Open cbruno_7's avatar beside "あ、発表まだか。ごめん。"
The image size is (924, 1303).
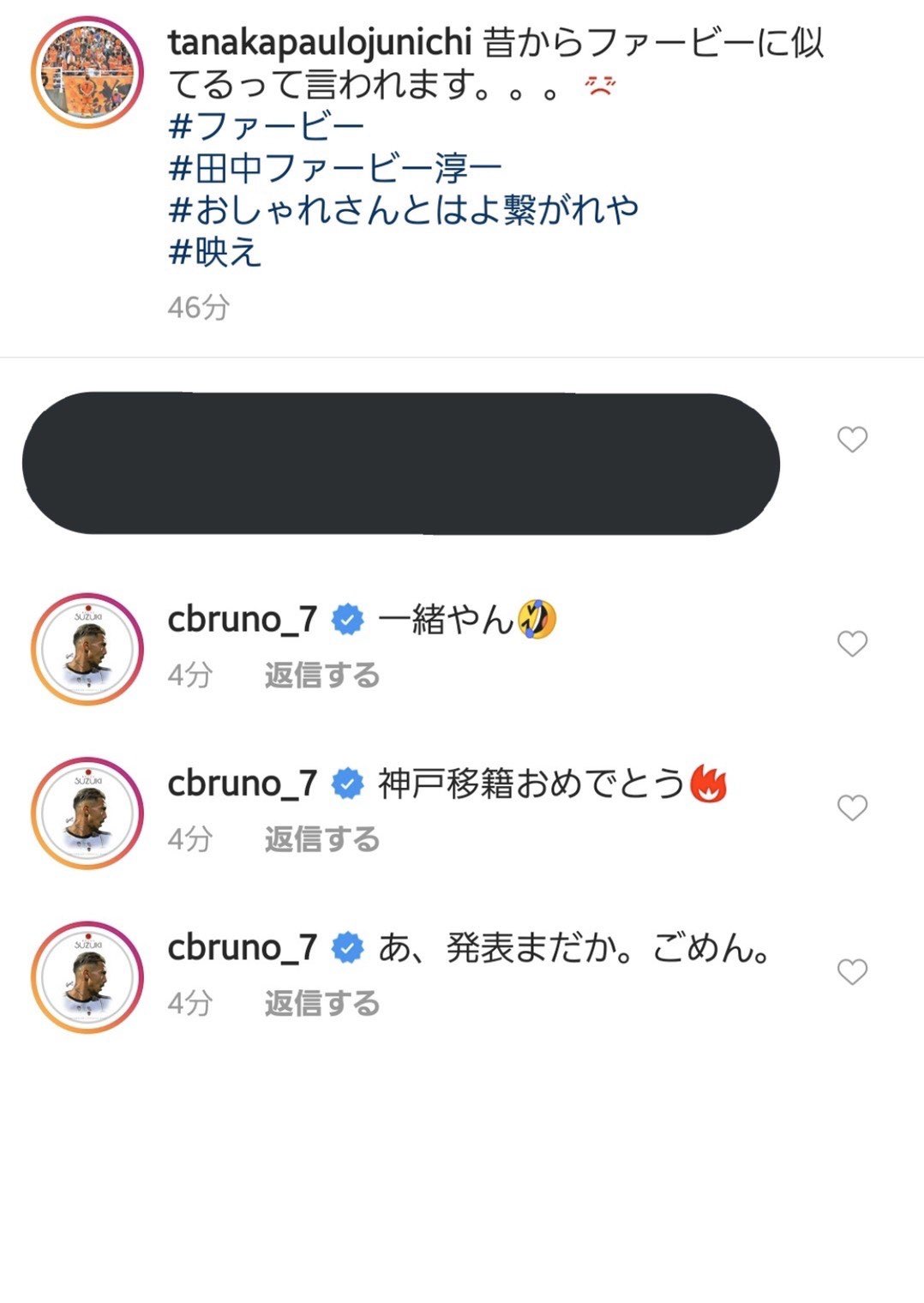click(x=87, y=977)
